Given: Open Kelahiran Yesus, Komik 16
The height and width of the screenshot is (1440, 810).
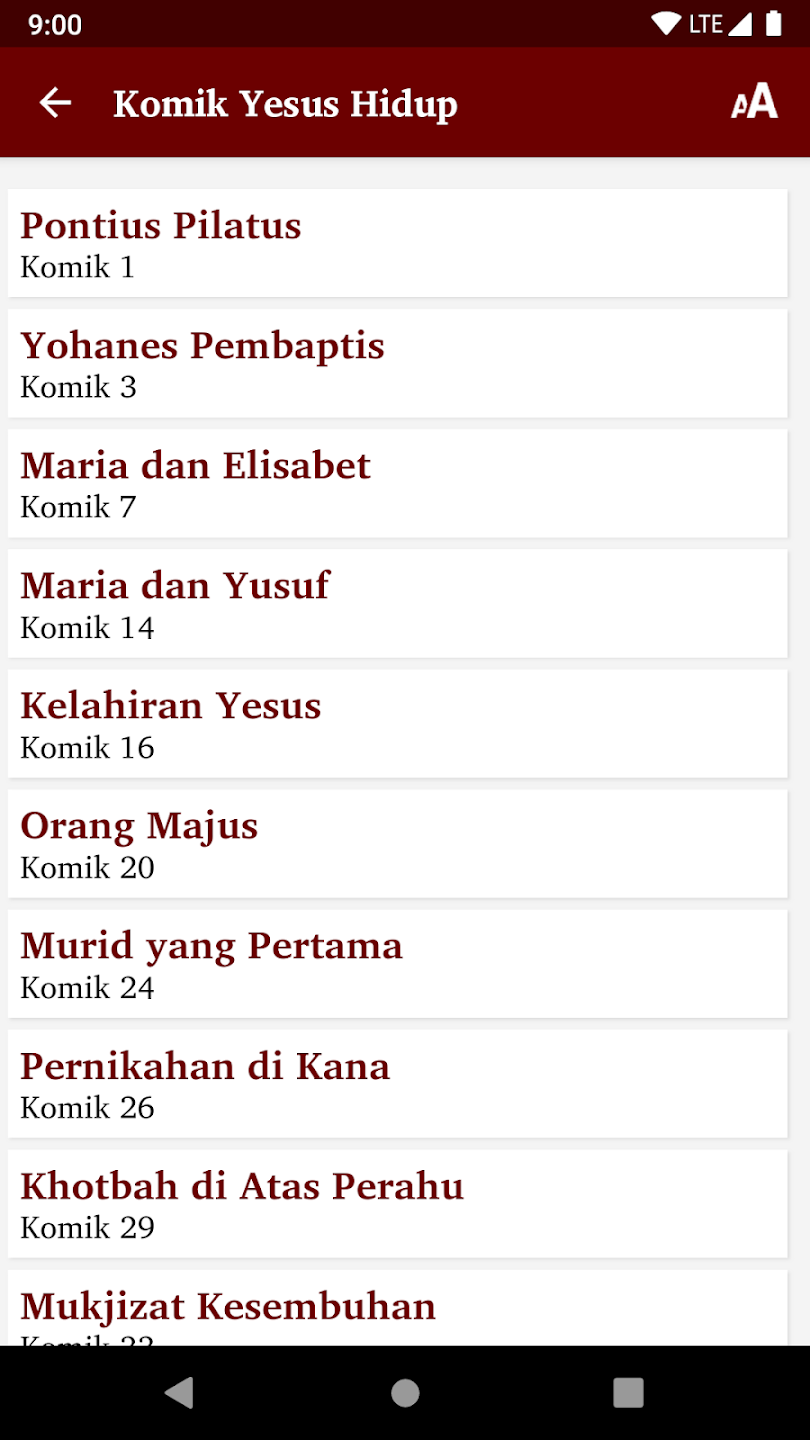Looking at the screenshot, I should click(x=397, y=723).
